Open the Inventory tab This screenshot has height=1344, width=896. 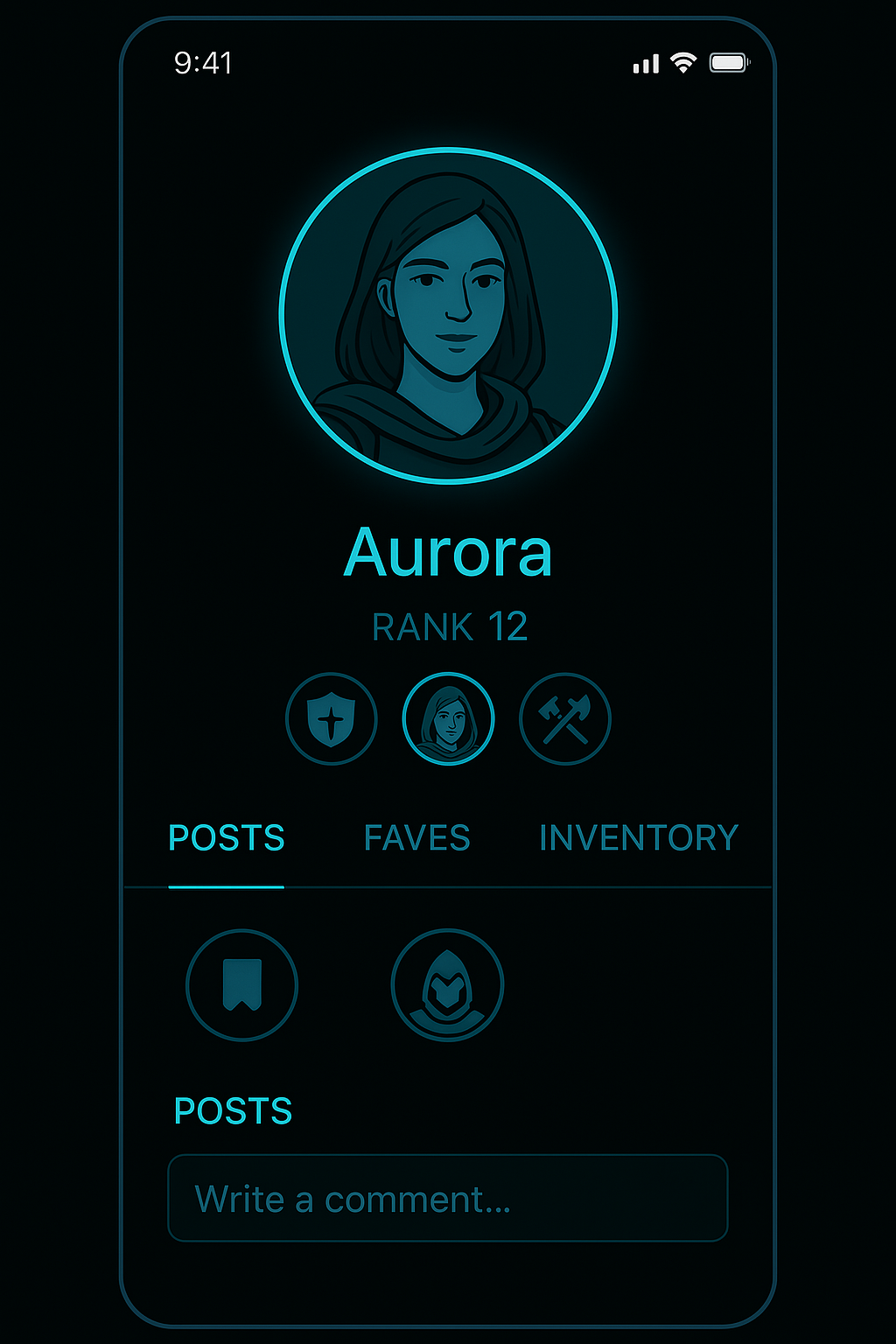coord(639,838)
